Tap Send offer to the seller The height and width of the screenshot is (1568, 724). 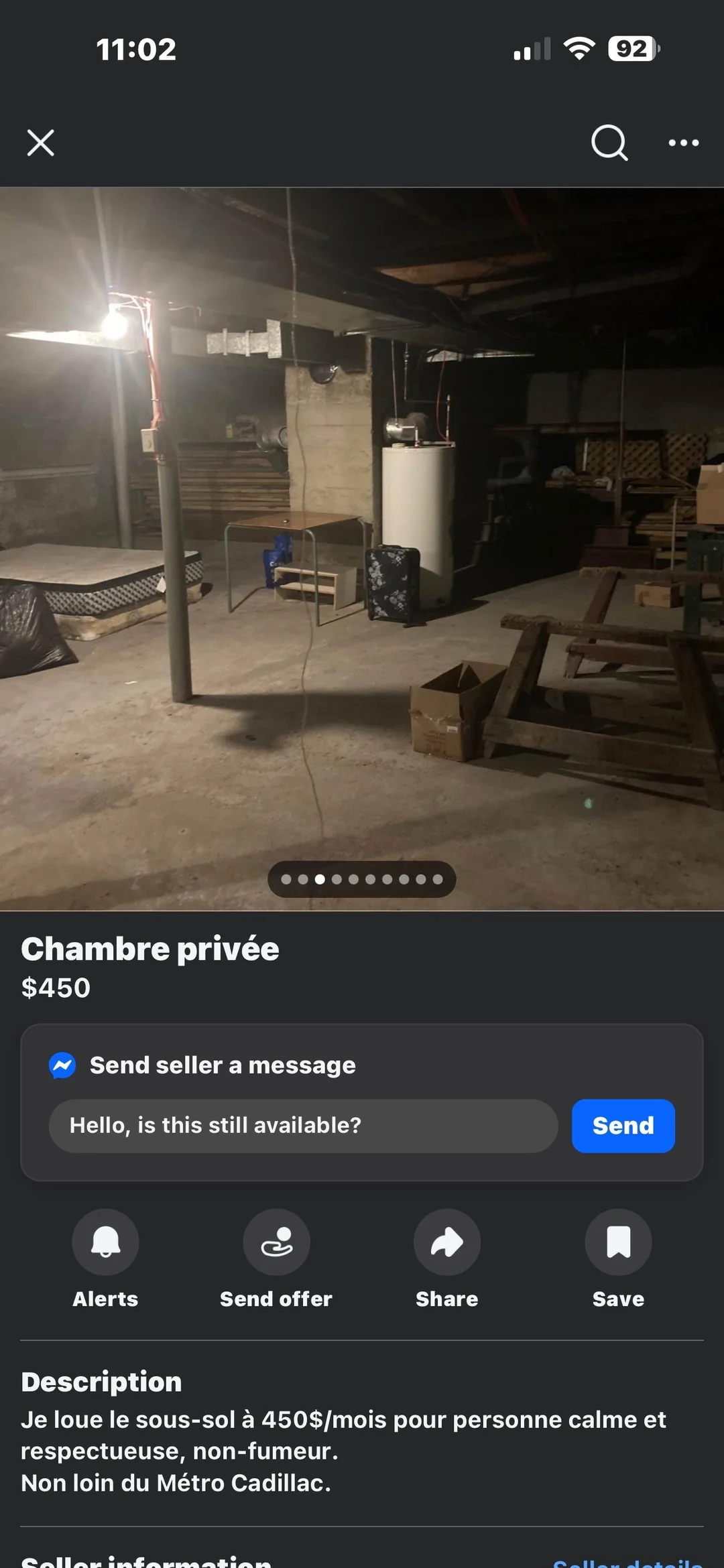276,1242
